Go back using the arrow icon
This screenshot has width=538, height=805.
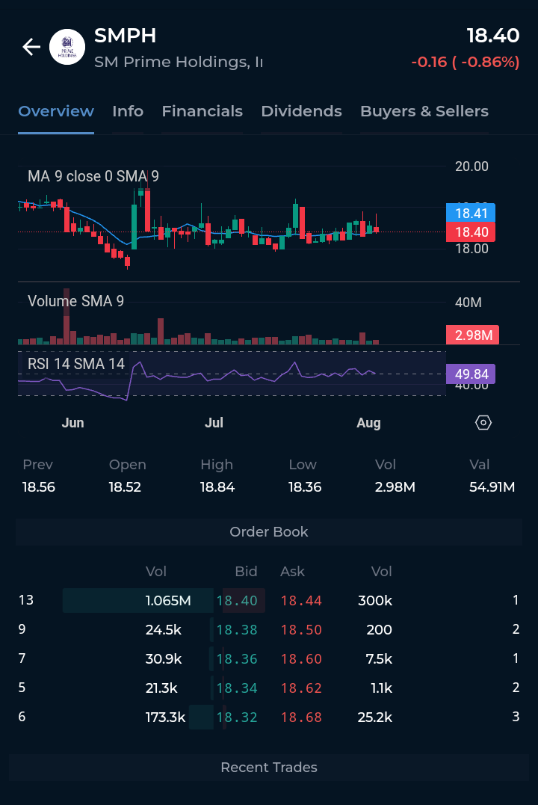[x=31, y=47]
